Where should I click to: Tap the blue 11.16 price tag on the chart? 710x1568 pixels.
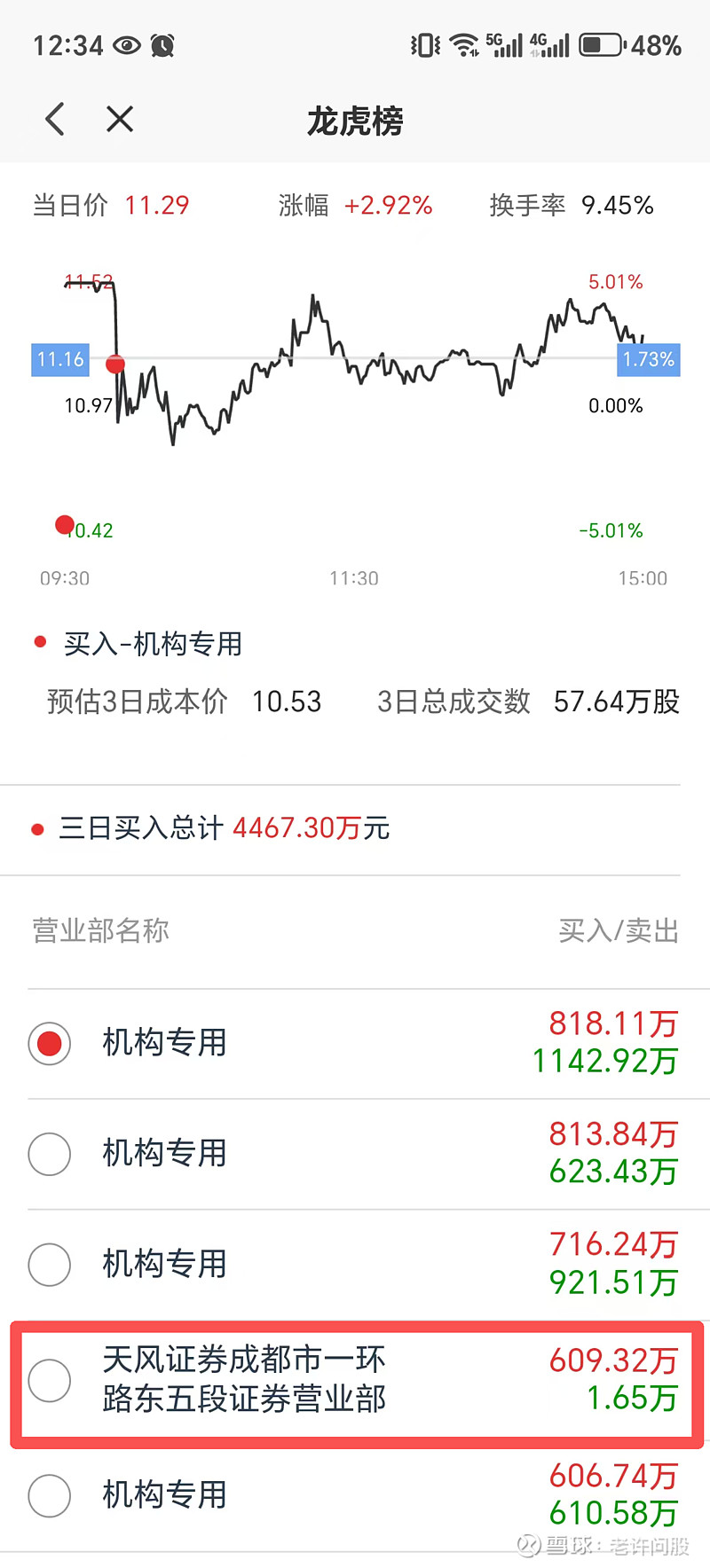click(x=59, y=360)
